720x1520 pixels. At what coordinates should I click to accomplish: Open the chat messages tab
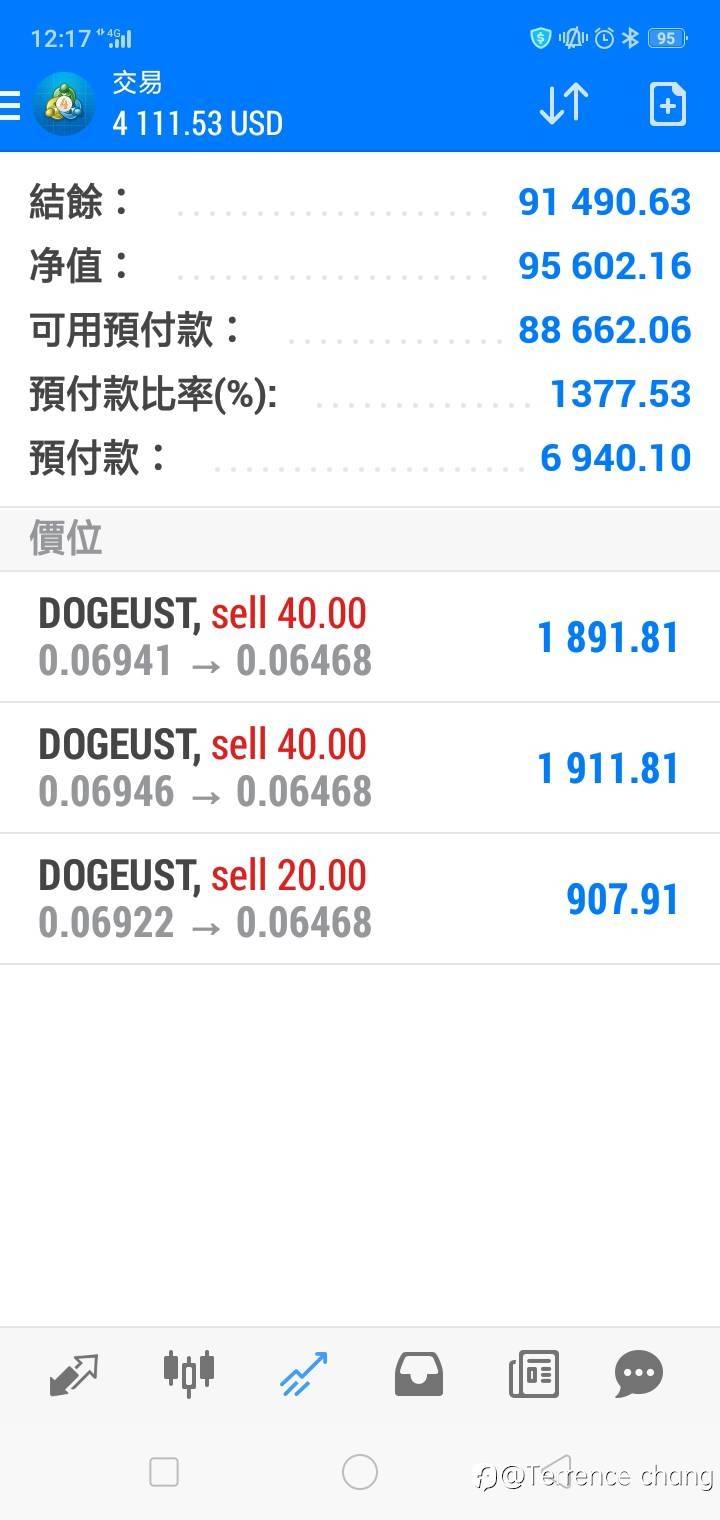coord(639,1374)
